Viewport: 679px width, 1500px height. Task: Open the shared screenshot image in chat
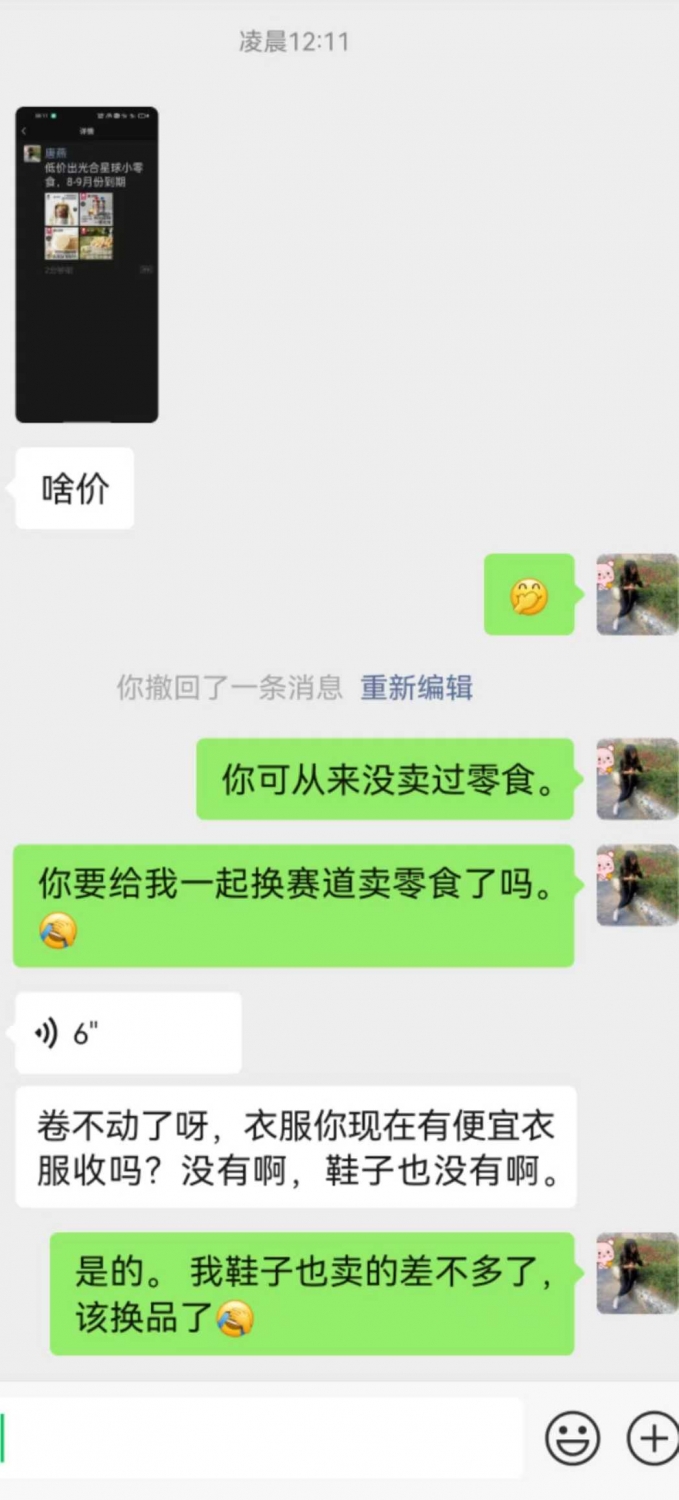point(86,265)
